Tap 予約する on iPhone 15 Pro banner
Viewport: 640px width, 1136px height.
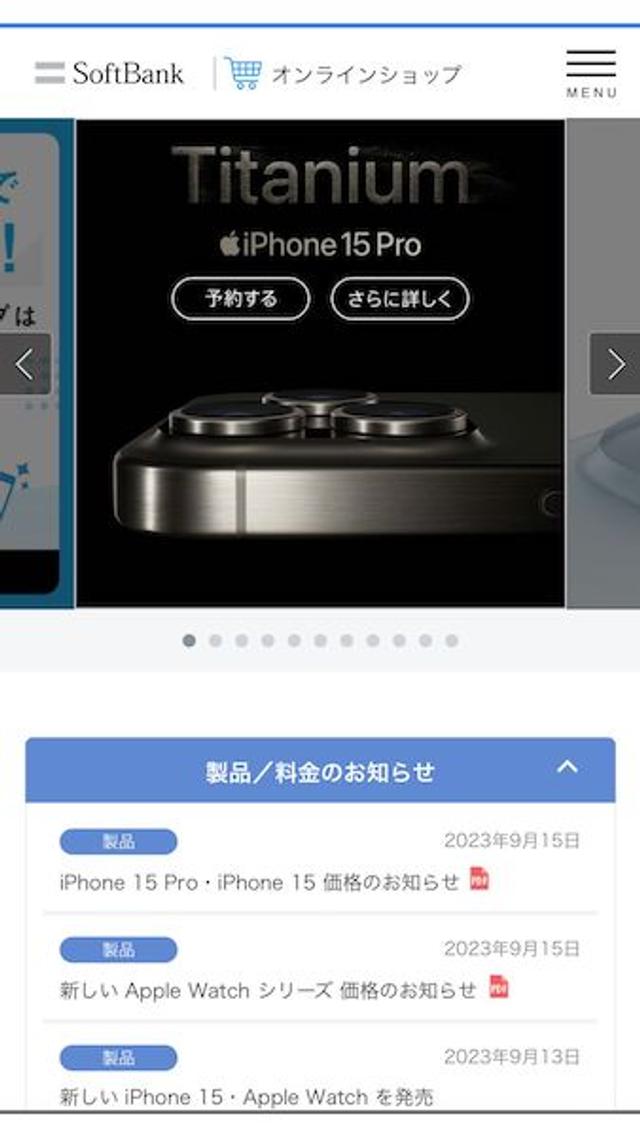(x=241, y=298)
